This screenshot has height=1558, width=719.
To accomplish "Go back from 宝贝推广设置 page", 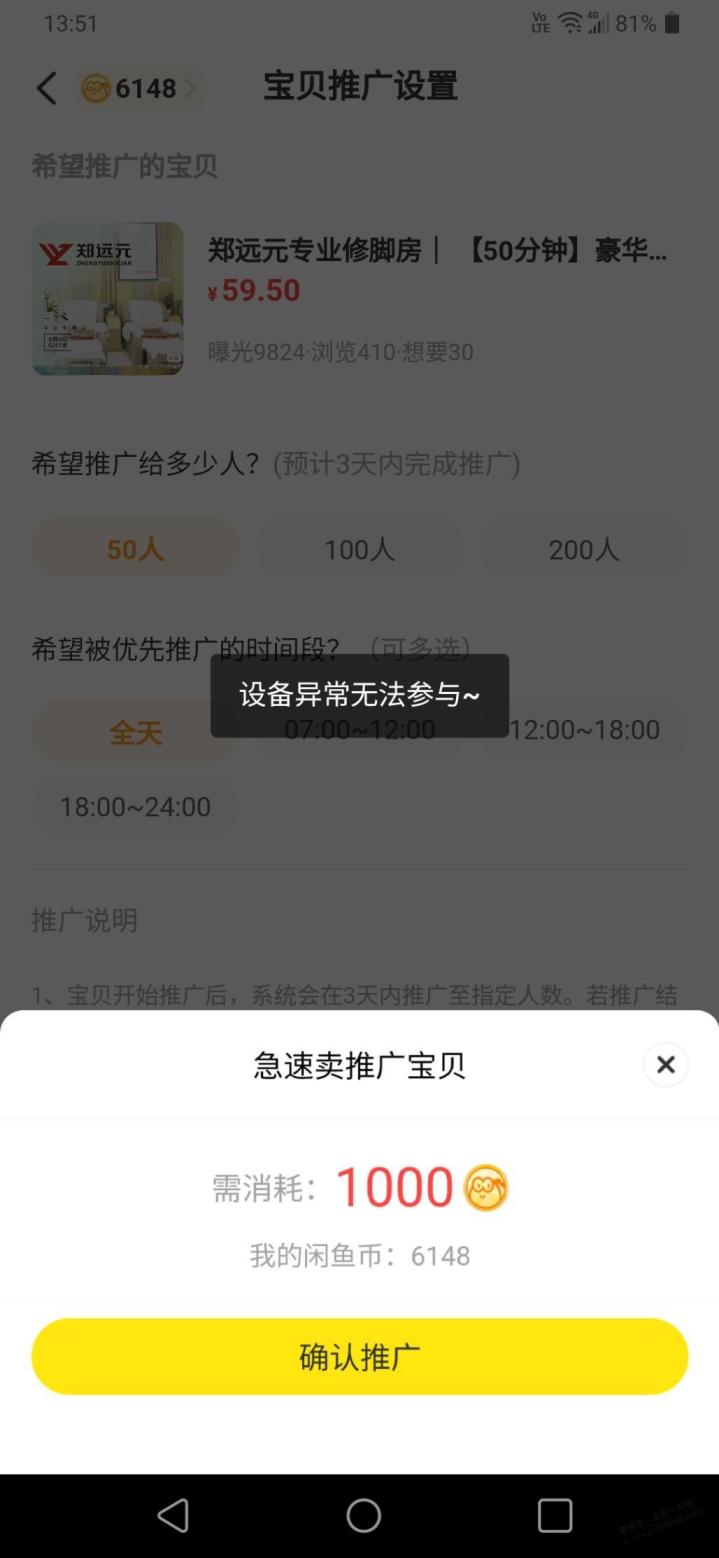I will tap(46, 88).
